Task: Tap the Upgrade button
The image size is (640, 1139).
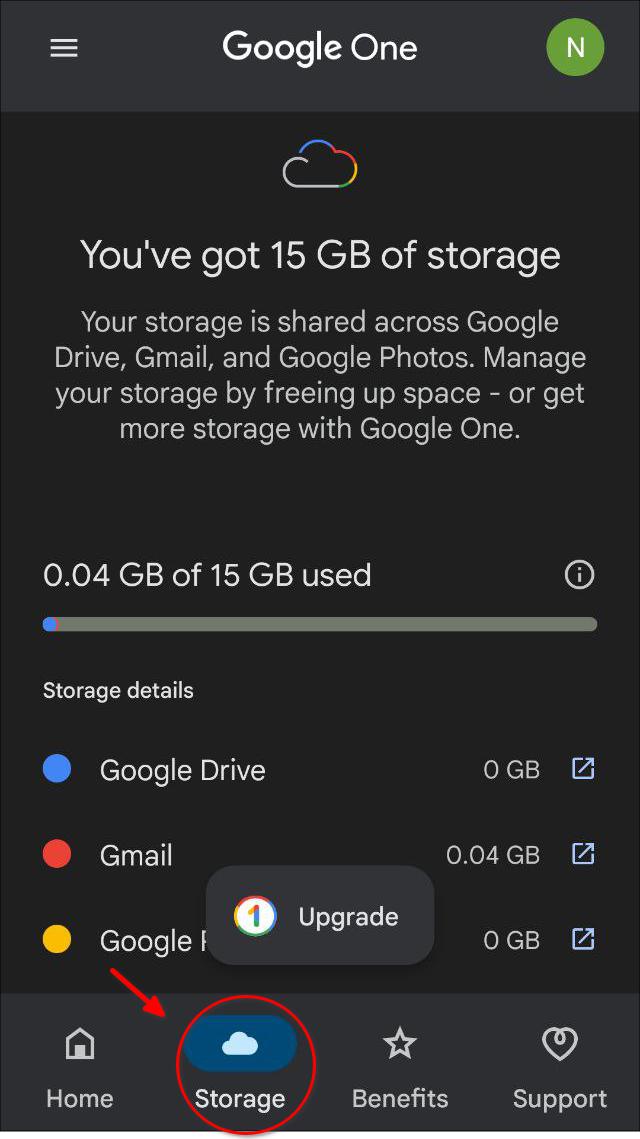Action: pos(320,916)
